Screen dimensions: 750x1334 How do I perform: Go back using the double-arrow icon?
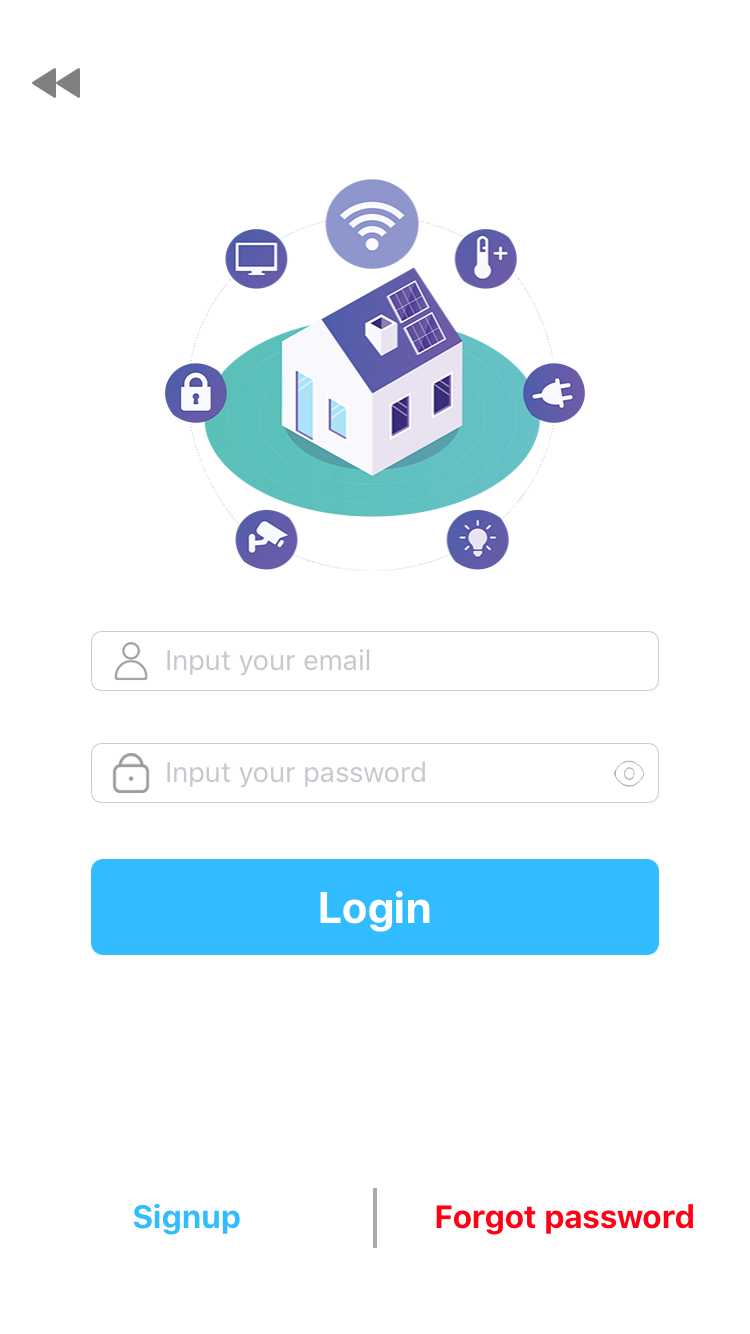(56, 83)
